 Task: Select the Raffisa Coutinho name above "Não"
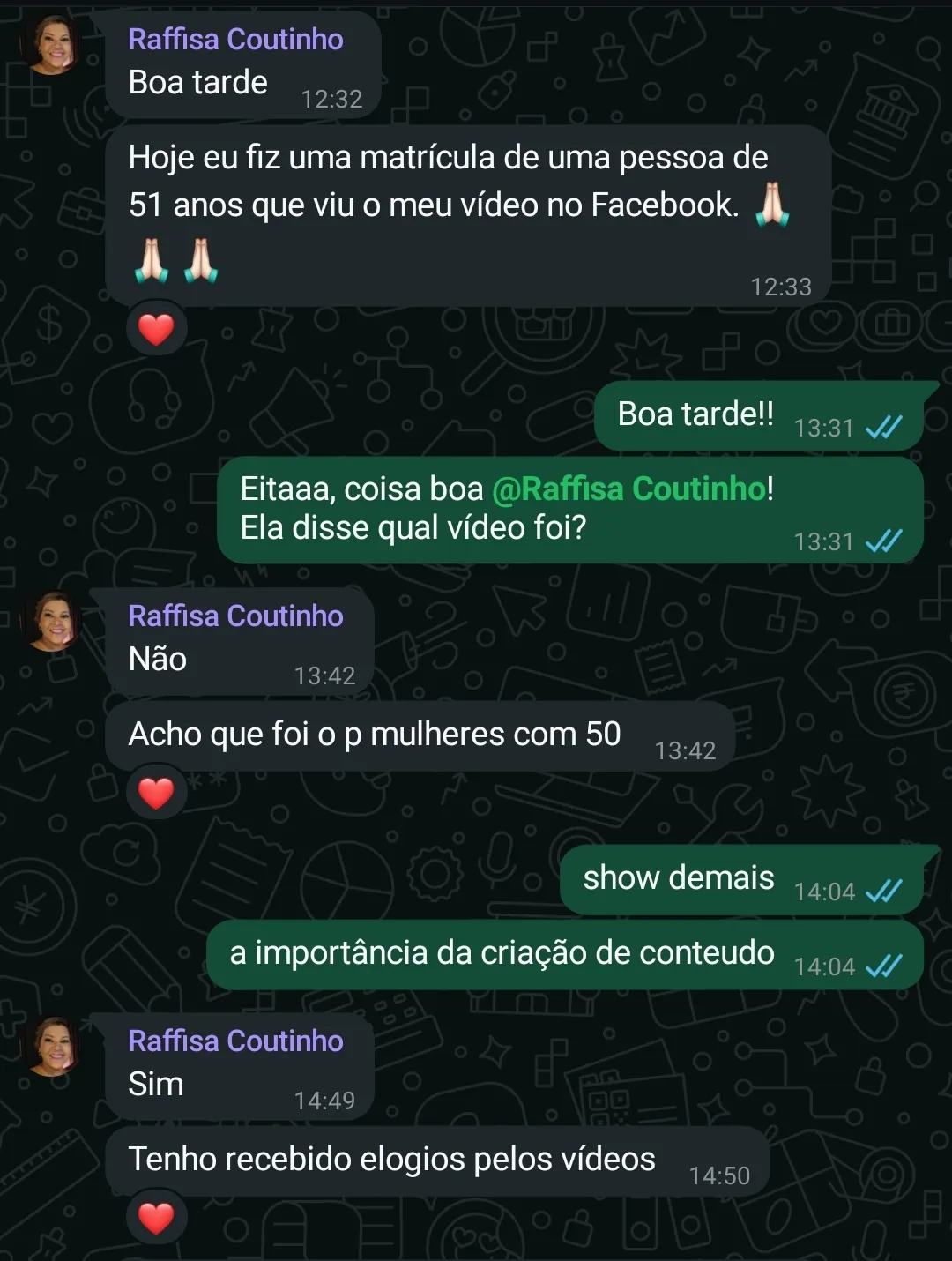(x=235, y=616)
